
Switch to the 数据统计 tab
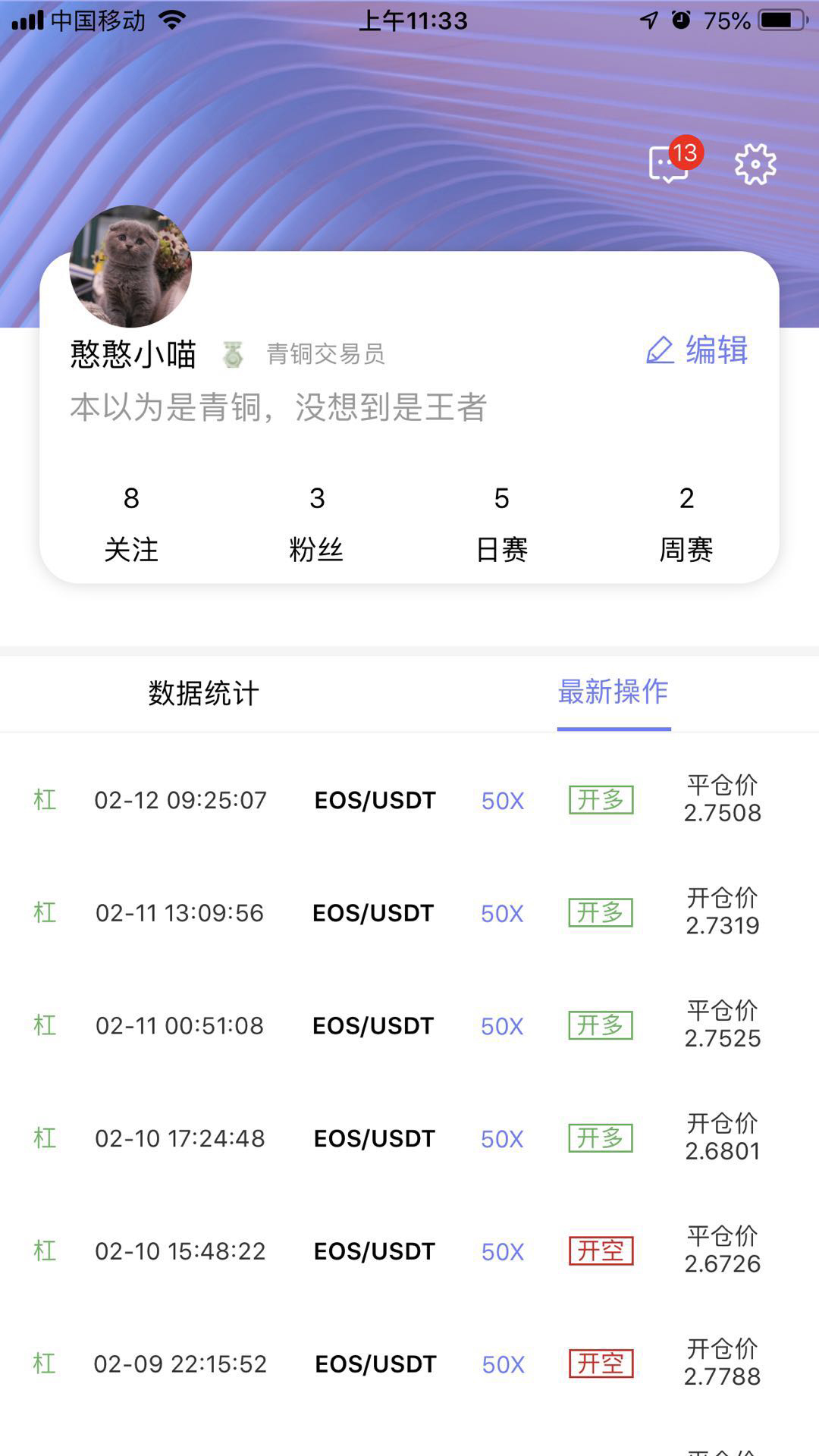pos(204,693)
